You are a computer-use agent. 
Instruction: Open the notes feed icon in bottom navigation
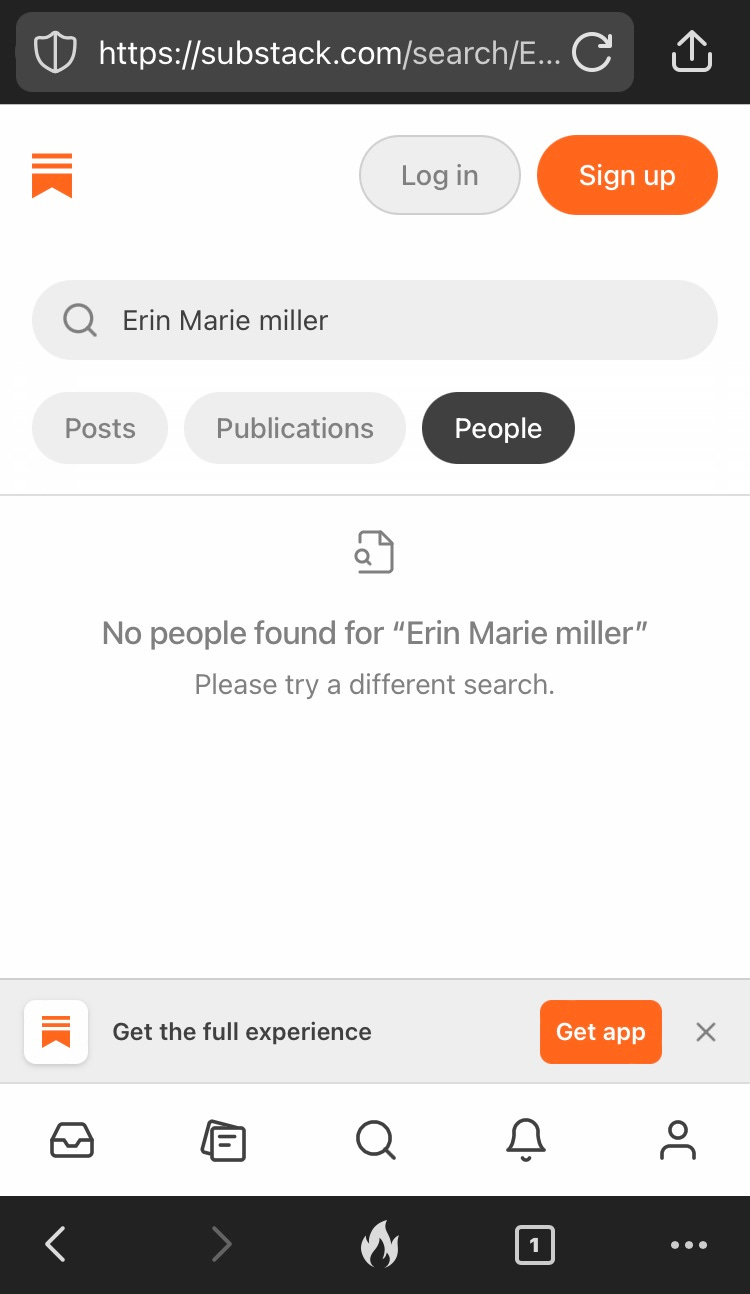224,1140
